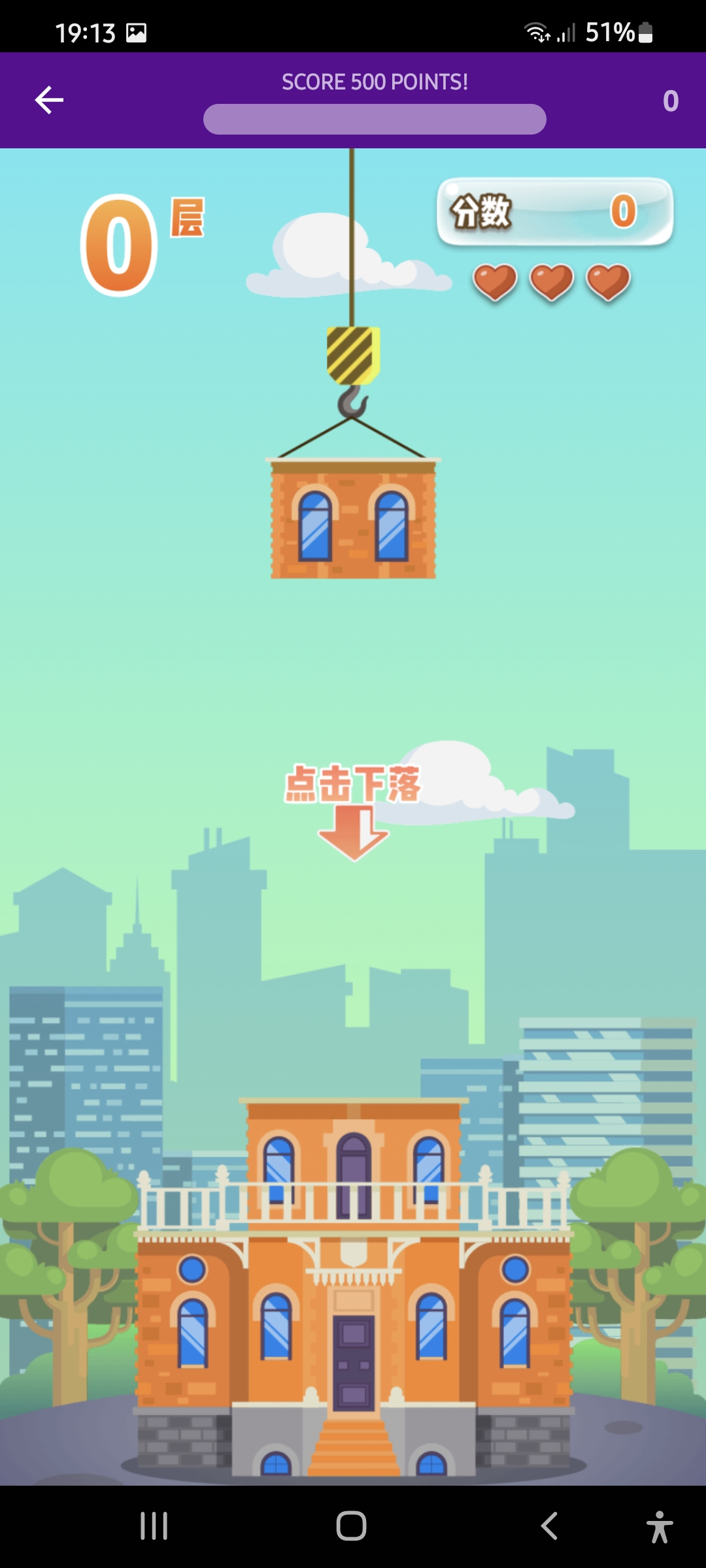Image resolution: width=706 pixels, height=1568 pixels.
Task: Open the accessibility shortcut button
Action: (x=659, y=1526)
